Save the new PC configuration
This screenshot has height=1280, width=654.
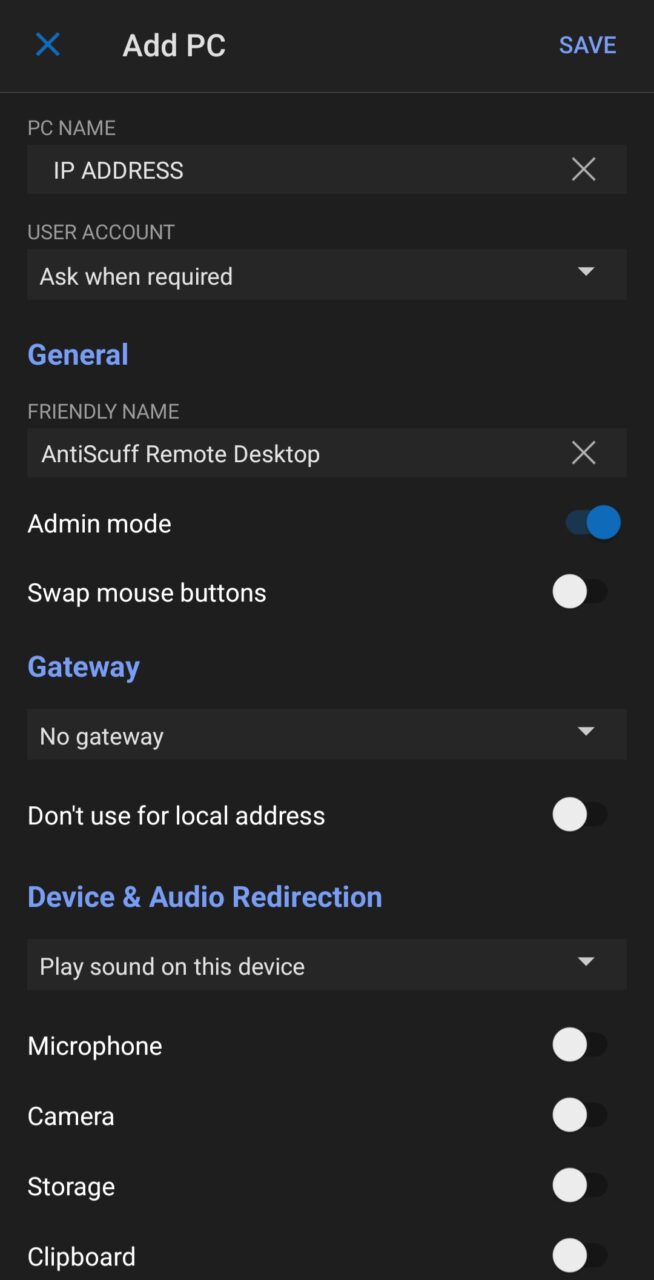pyautogui.click(x=587, y=45)
